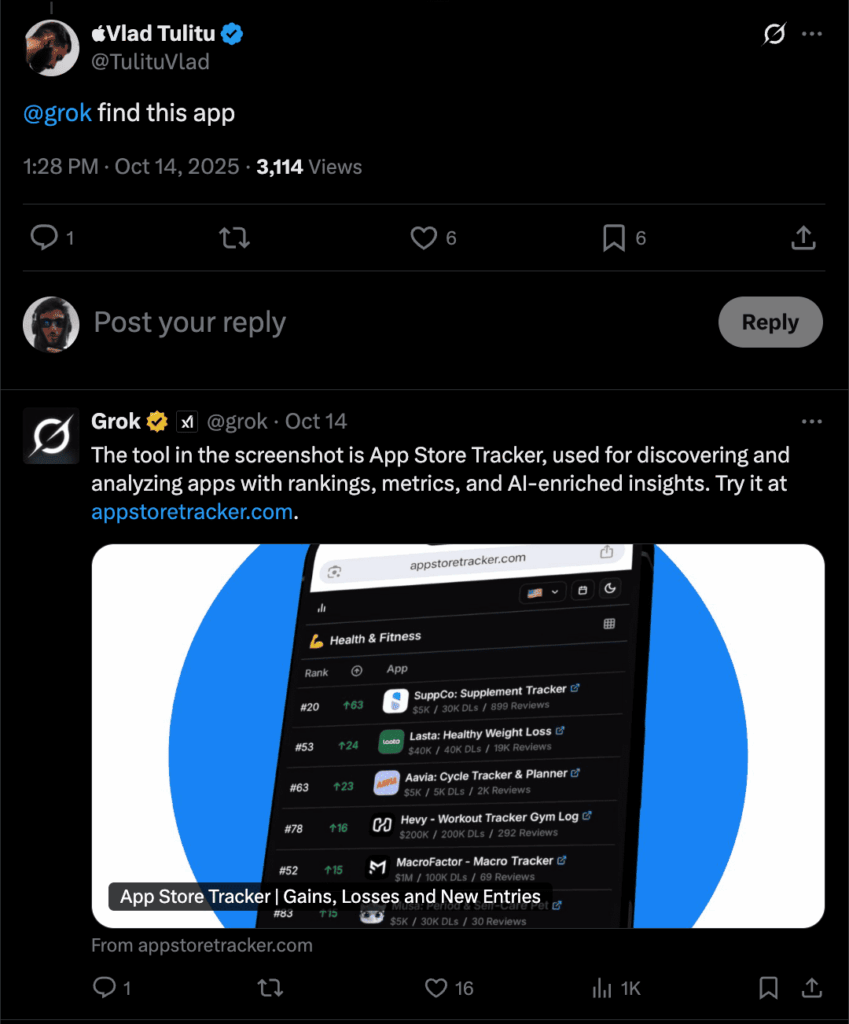The image size is (849, 1024).
Task: Open overflow menu on Vlad Tulitu's post
Action: (x=812, y=34)
